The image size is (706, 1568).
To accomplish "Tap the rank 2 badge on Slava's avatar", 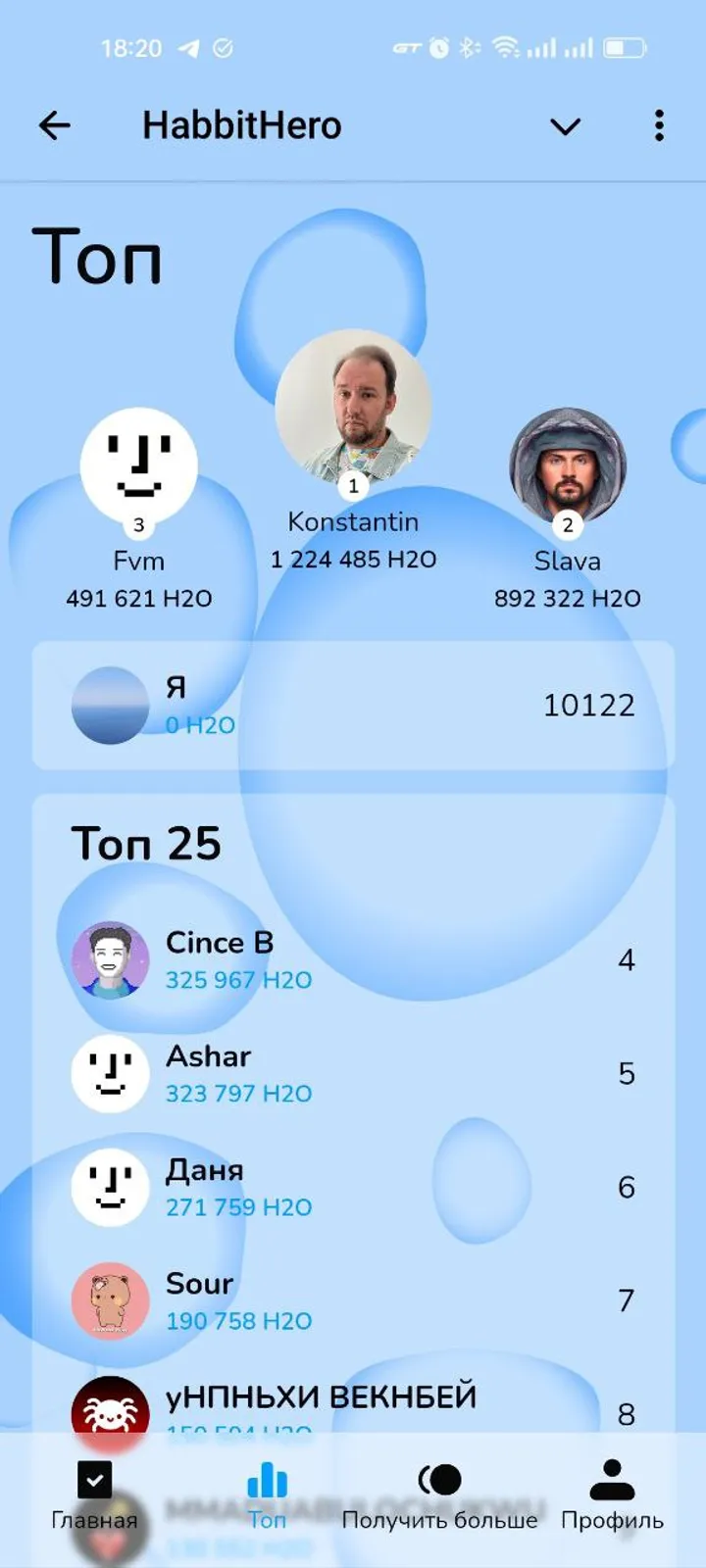I will 567,524.
